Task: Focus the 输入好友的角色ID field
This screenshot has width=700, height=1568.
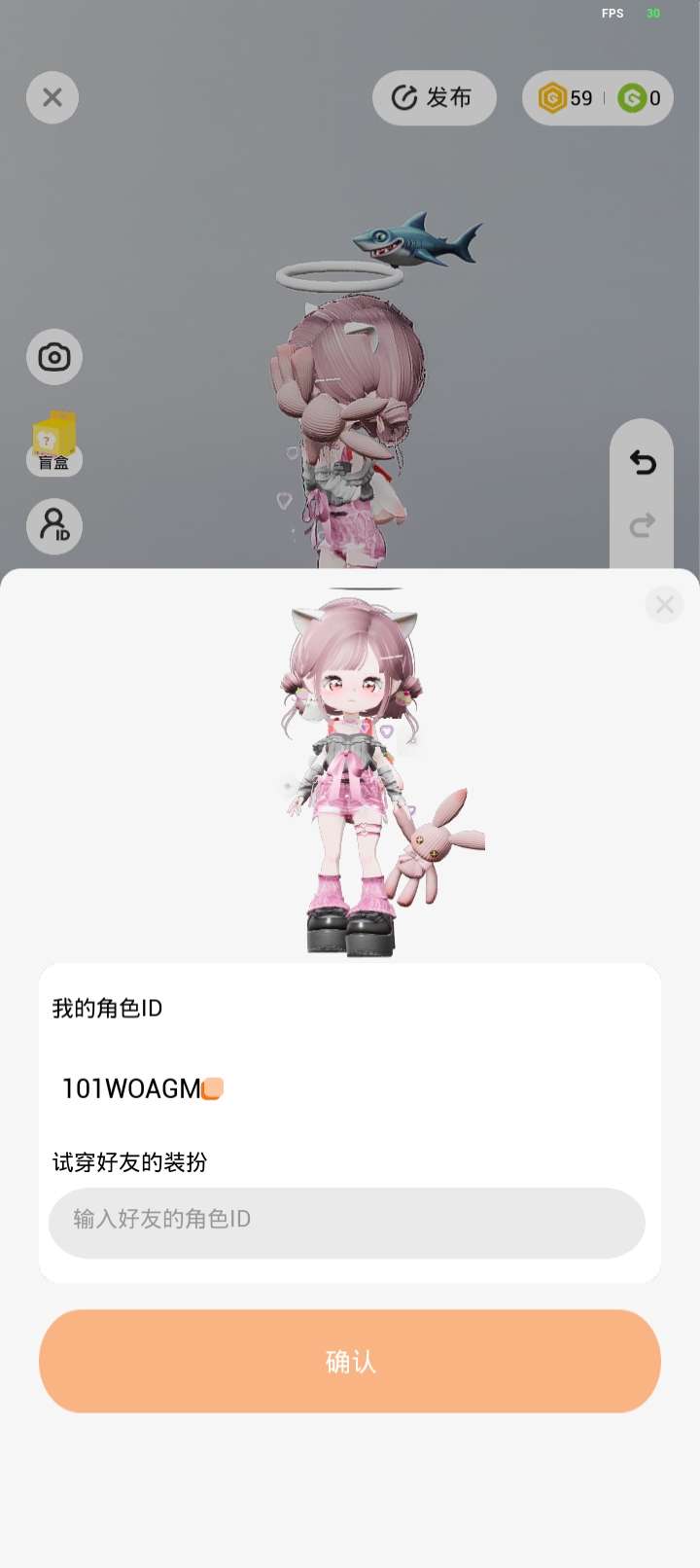Action: pyautogui.click(x=347, y=1223)
